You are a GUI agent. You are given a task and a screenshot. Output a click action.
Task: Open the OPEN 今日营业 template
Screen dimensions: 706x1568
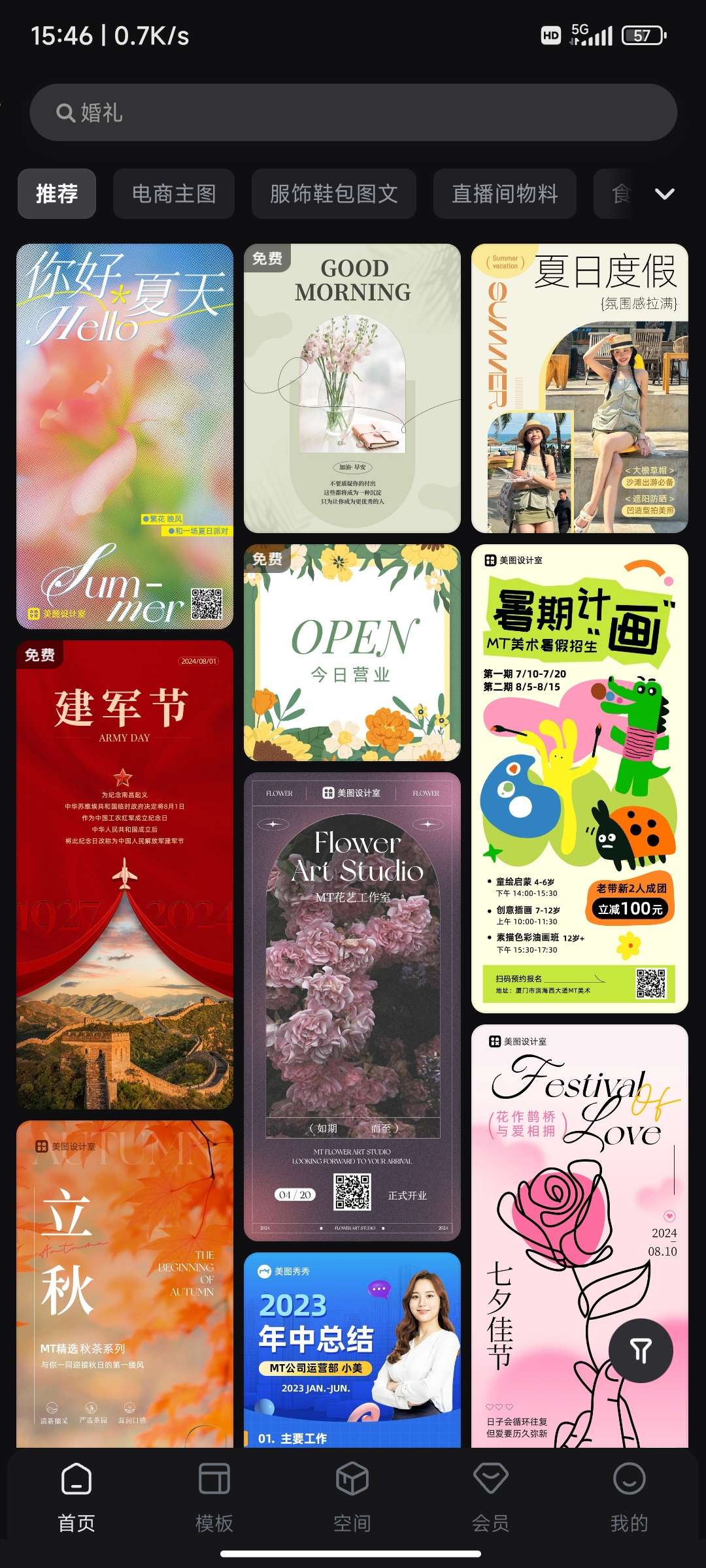click(352, 652)
